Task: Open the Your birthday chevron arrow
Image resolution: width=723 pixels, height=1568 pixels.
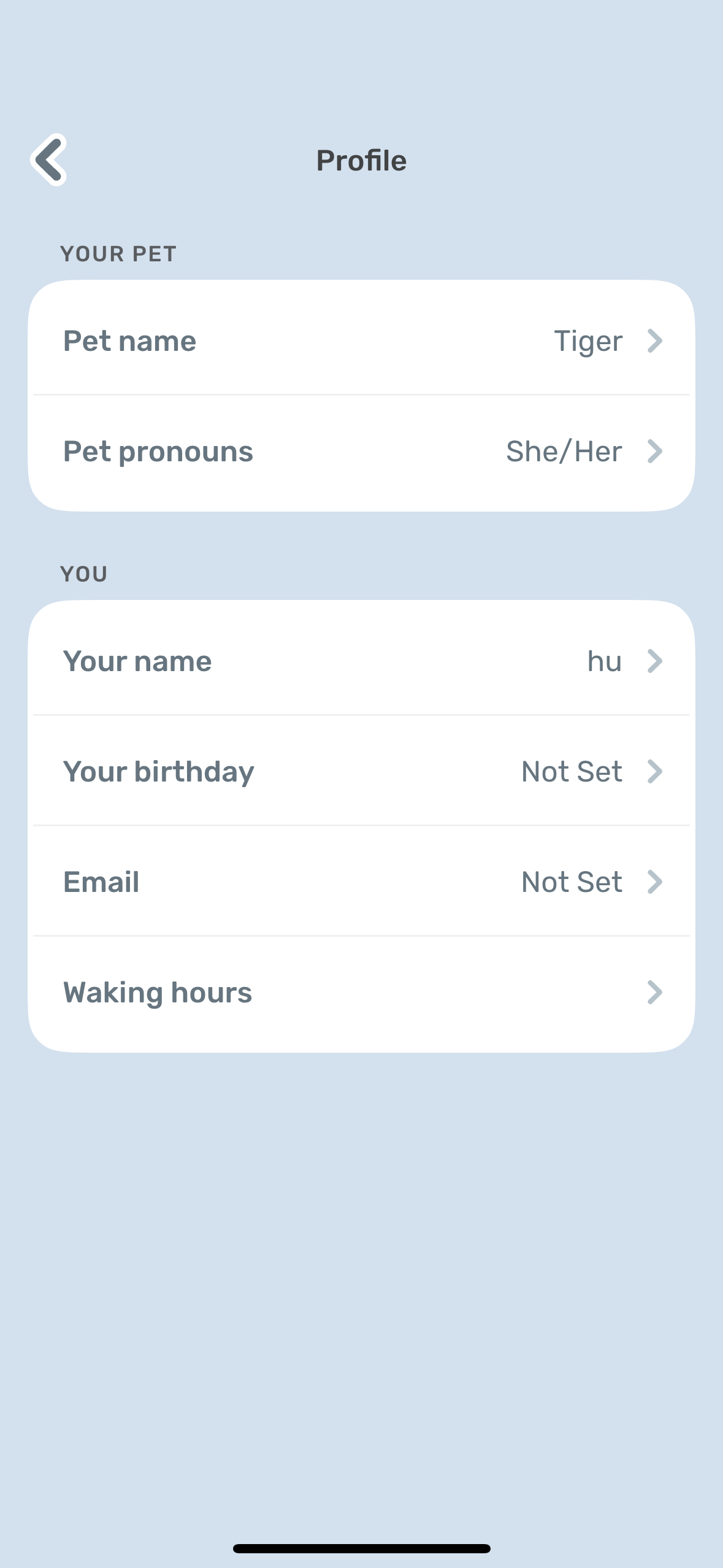Action: point(655,772)
